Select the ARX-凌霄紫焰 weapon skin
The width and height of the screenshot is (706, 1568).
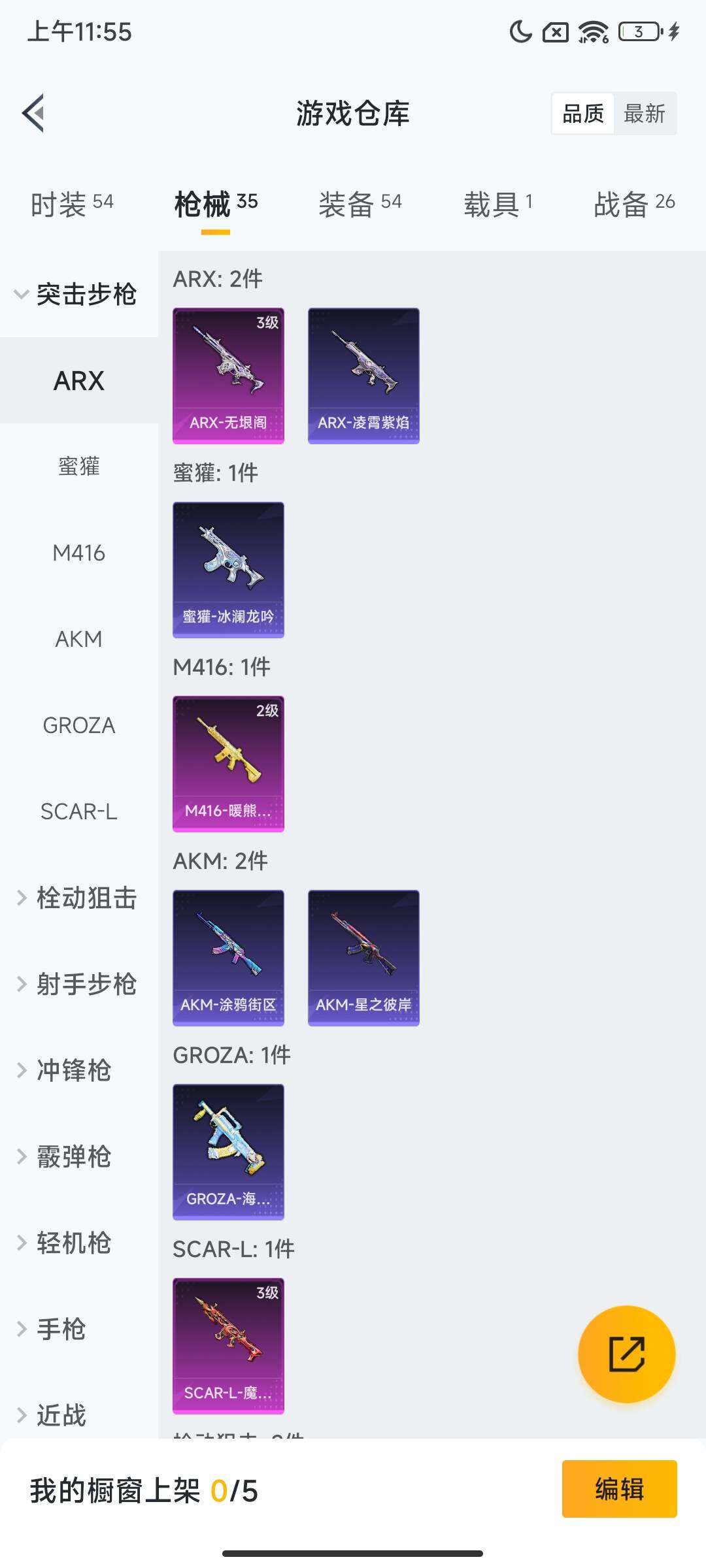click(363, 374)
